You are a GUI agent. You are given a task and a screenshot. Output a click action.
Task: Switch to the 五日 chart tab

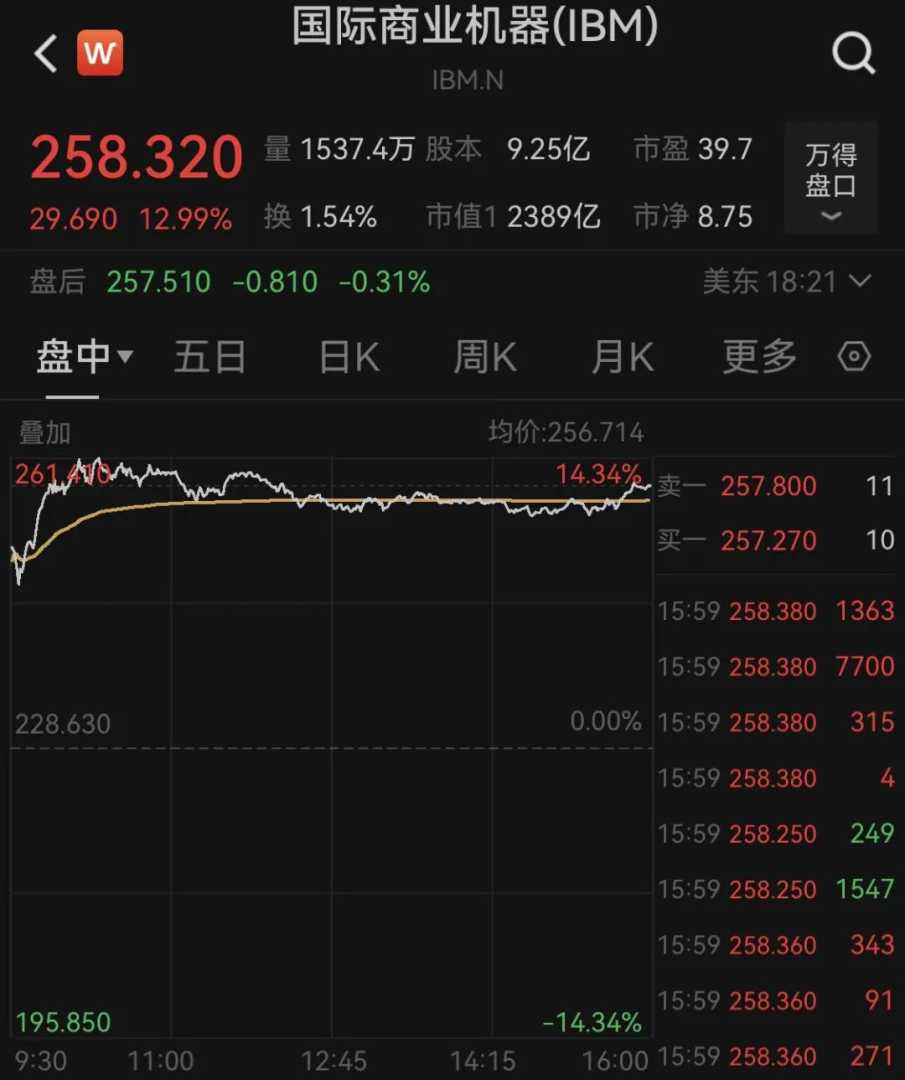pyautogui.click(x=210, y=357)
